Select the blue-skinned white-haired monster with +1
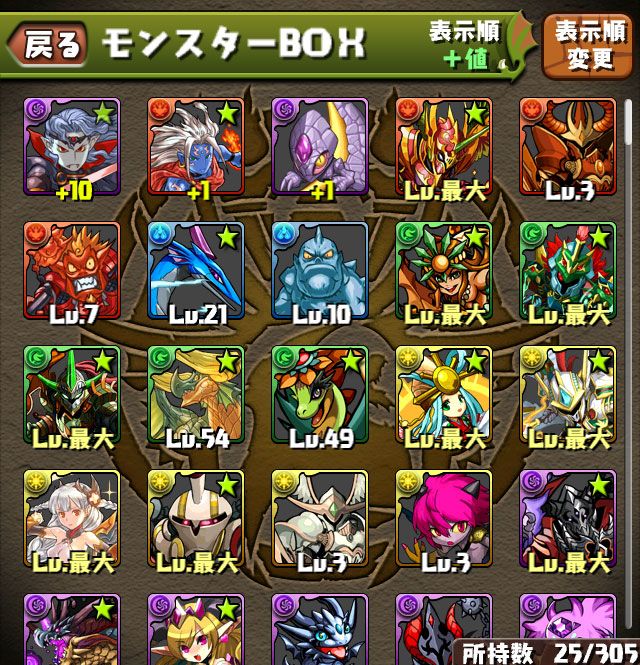The height and width of the screenshot is (665, 640). (x=196, y=146)
